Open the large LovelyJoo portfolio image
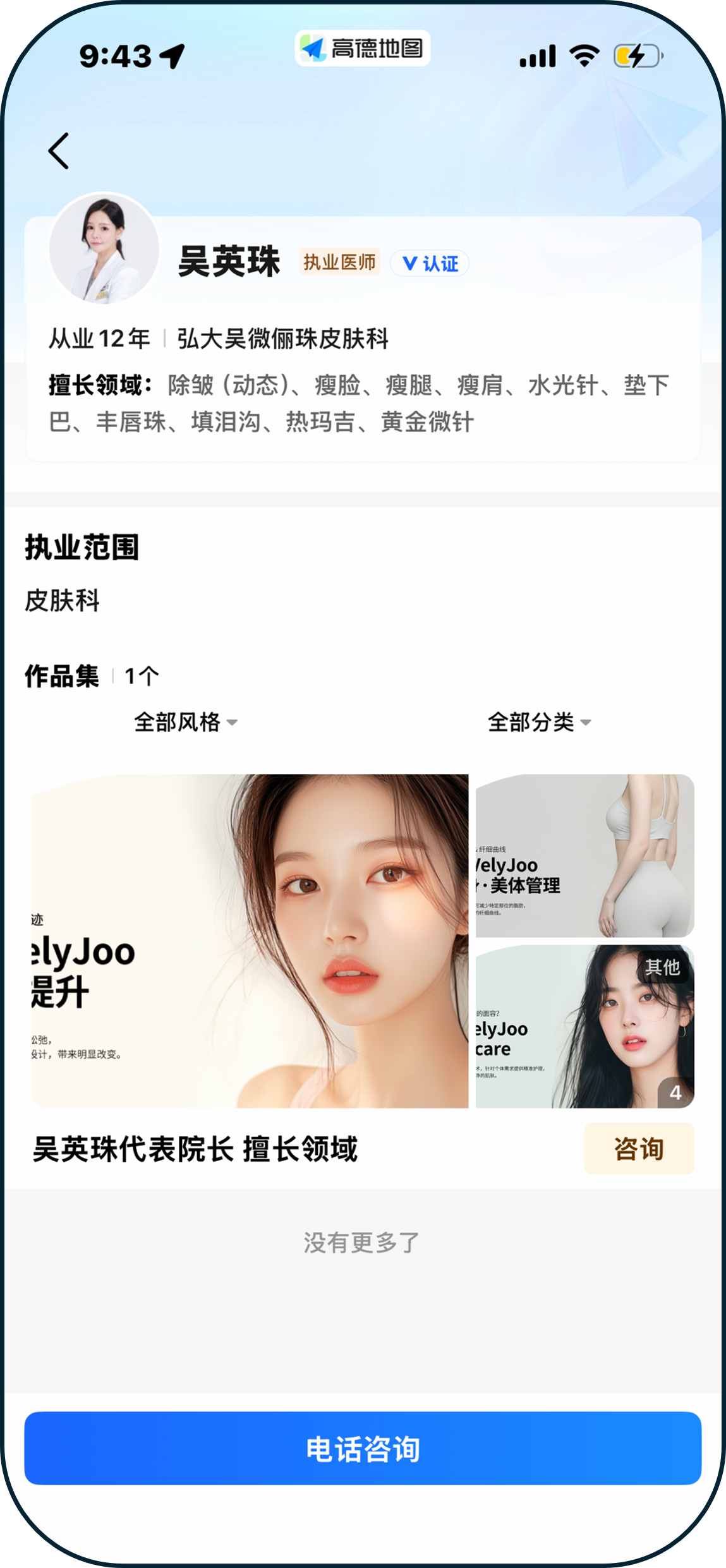 click(x=250, y=941)
